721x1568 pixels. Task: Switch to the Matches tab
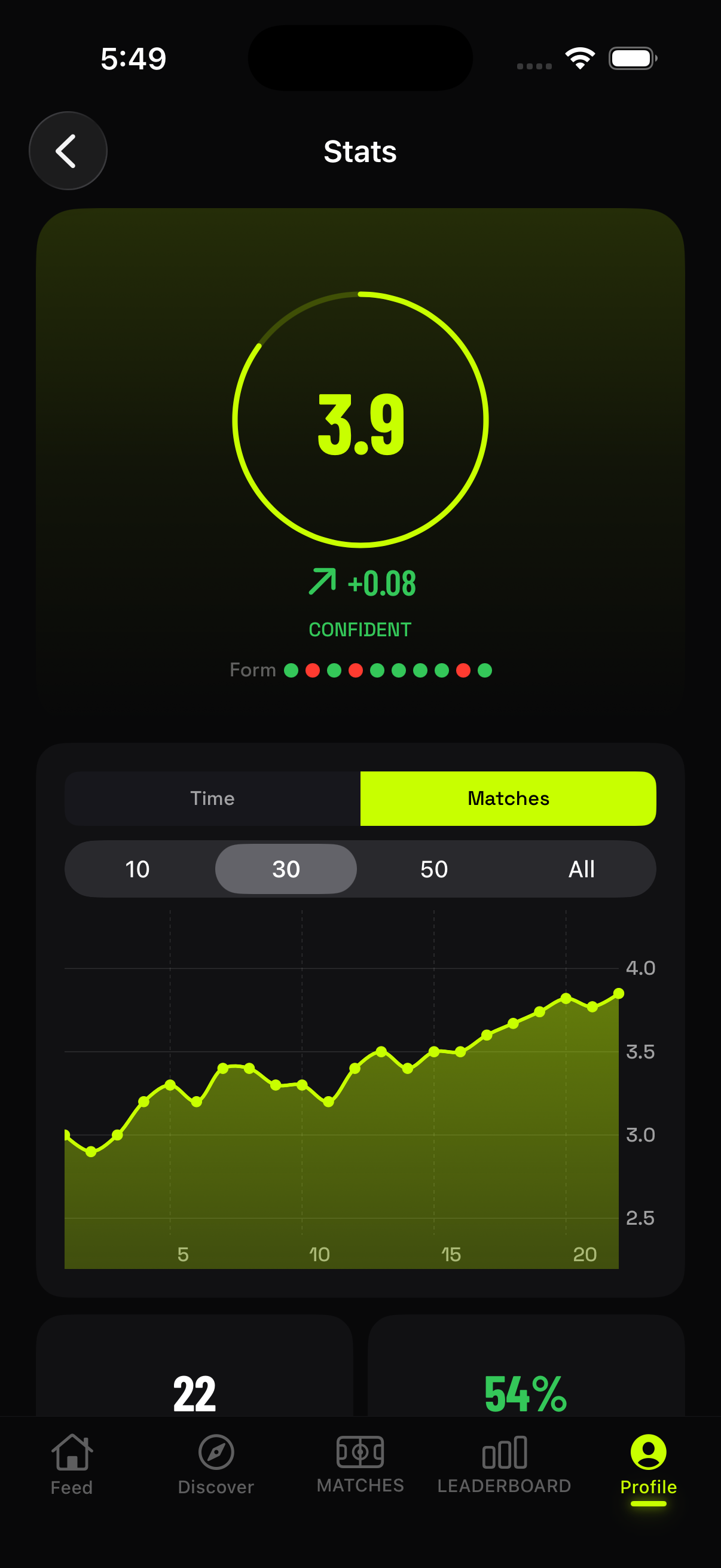pos(508,798)
